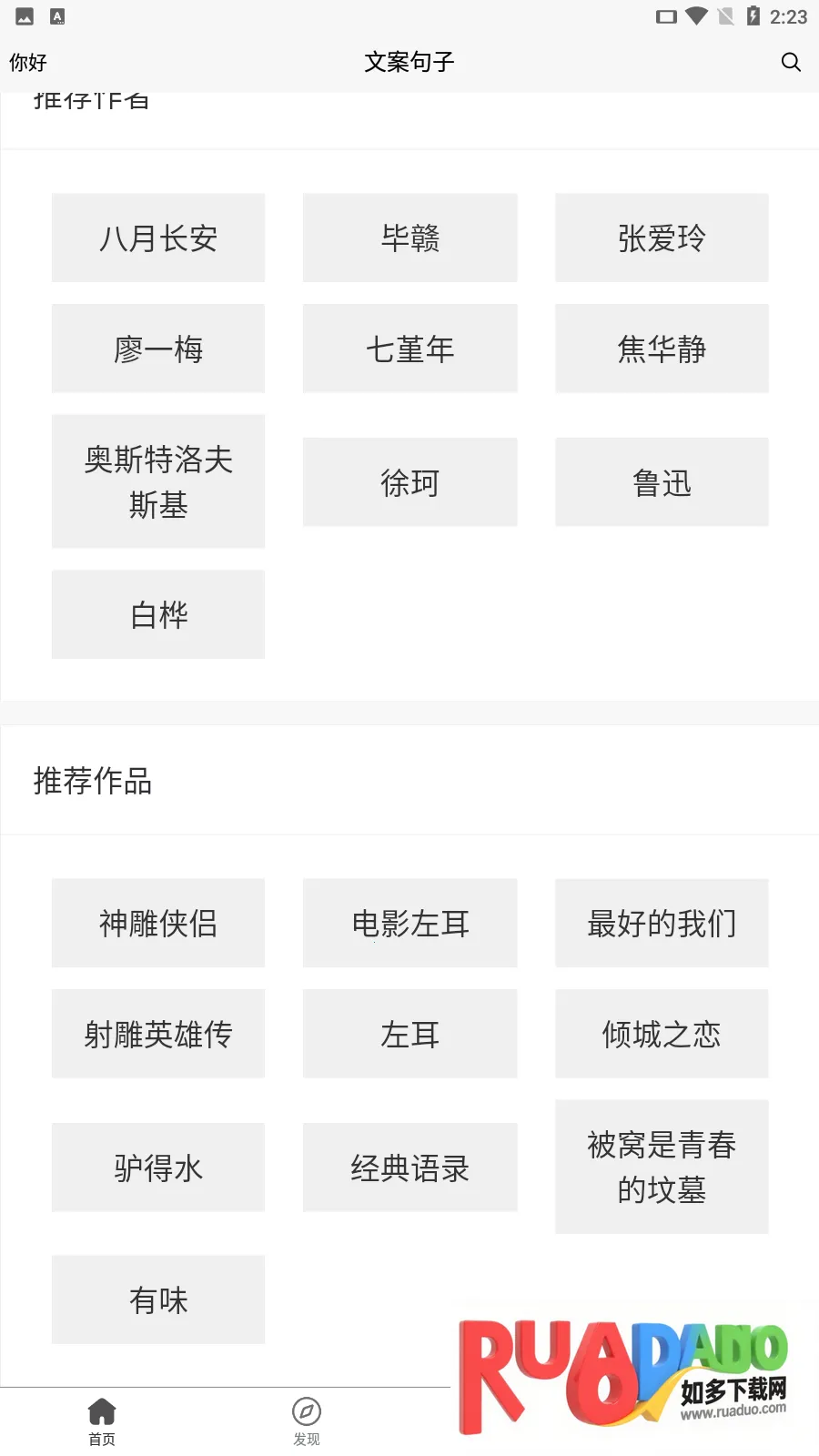Open the search icon

(x=791, y=62)
